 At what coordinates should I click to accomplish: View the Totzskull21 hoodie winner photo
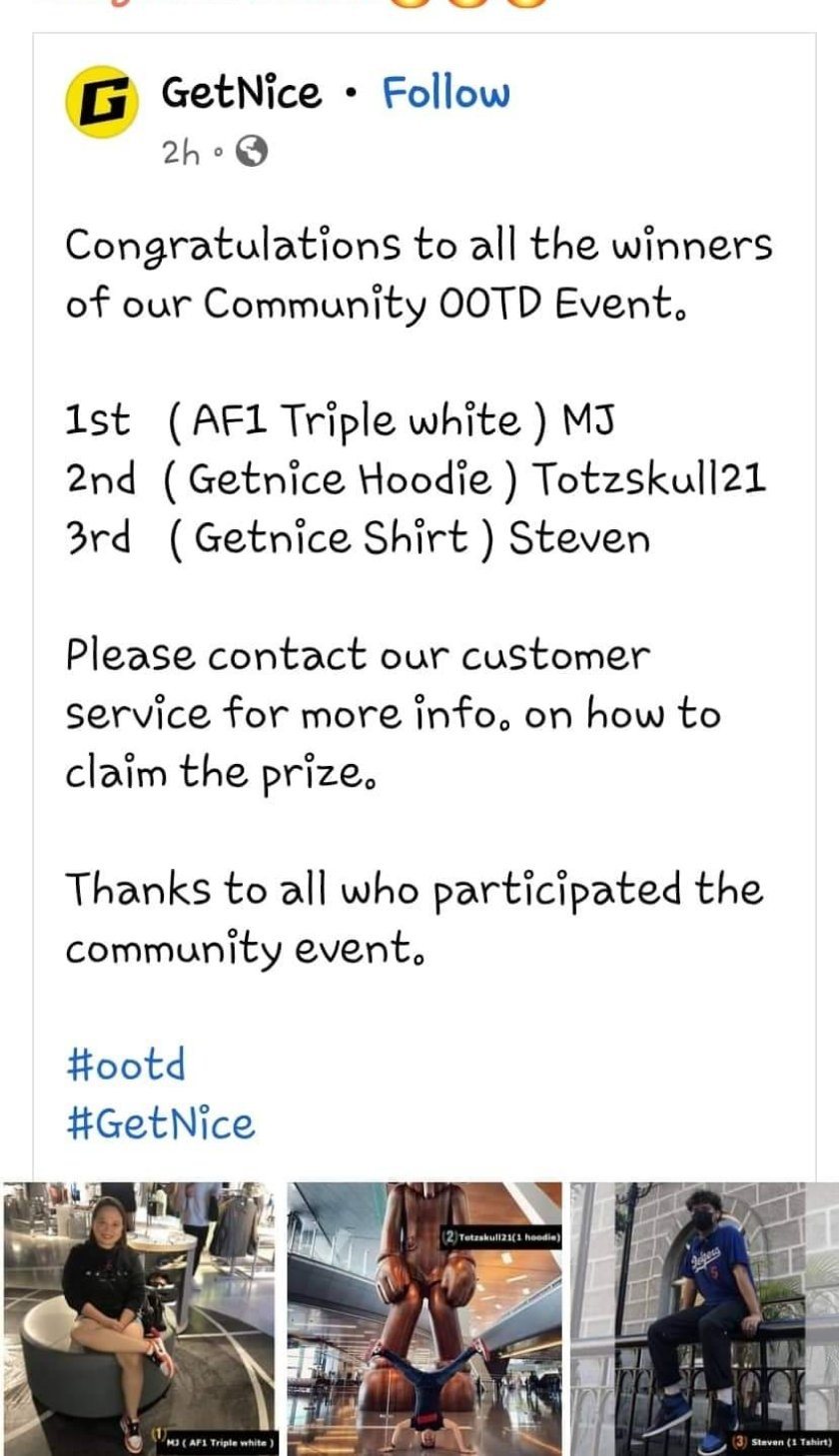coord(424,1318)
